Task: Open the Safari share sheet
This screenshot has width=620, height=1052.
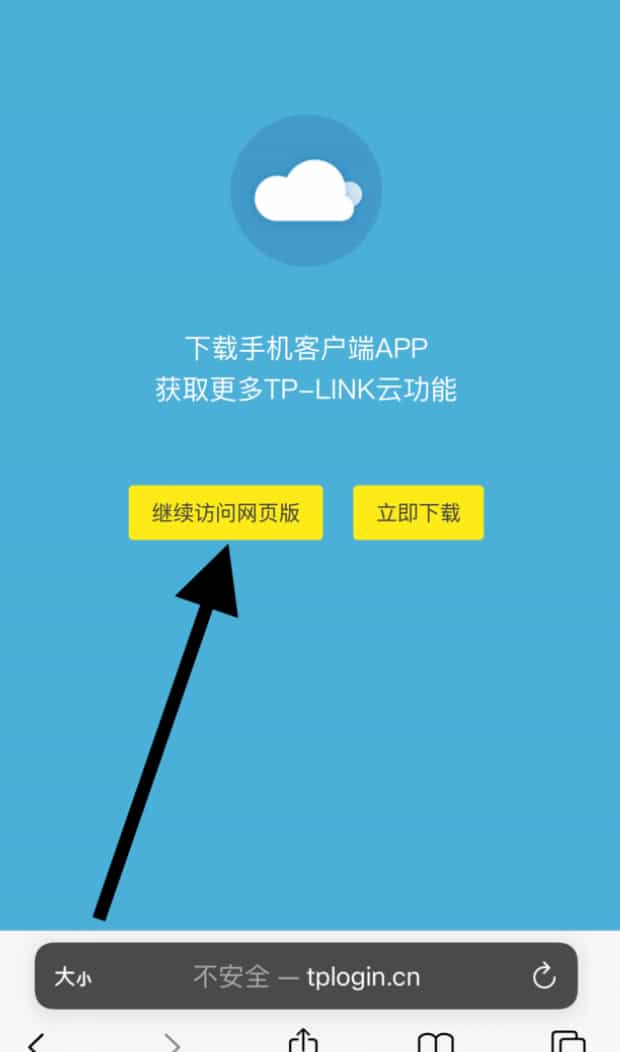Action: pos(302,1042)
